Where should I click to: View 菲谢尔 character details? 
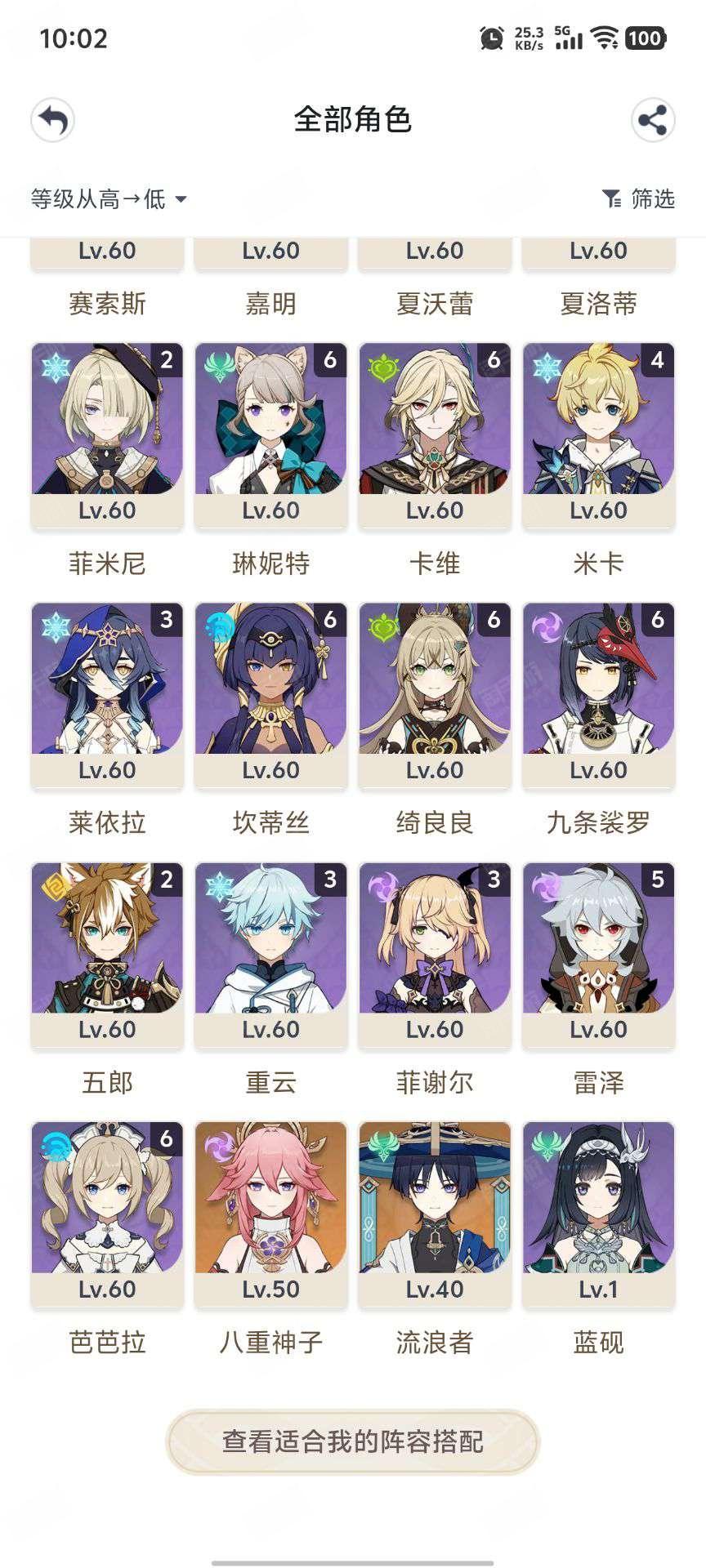click(435, 955)
